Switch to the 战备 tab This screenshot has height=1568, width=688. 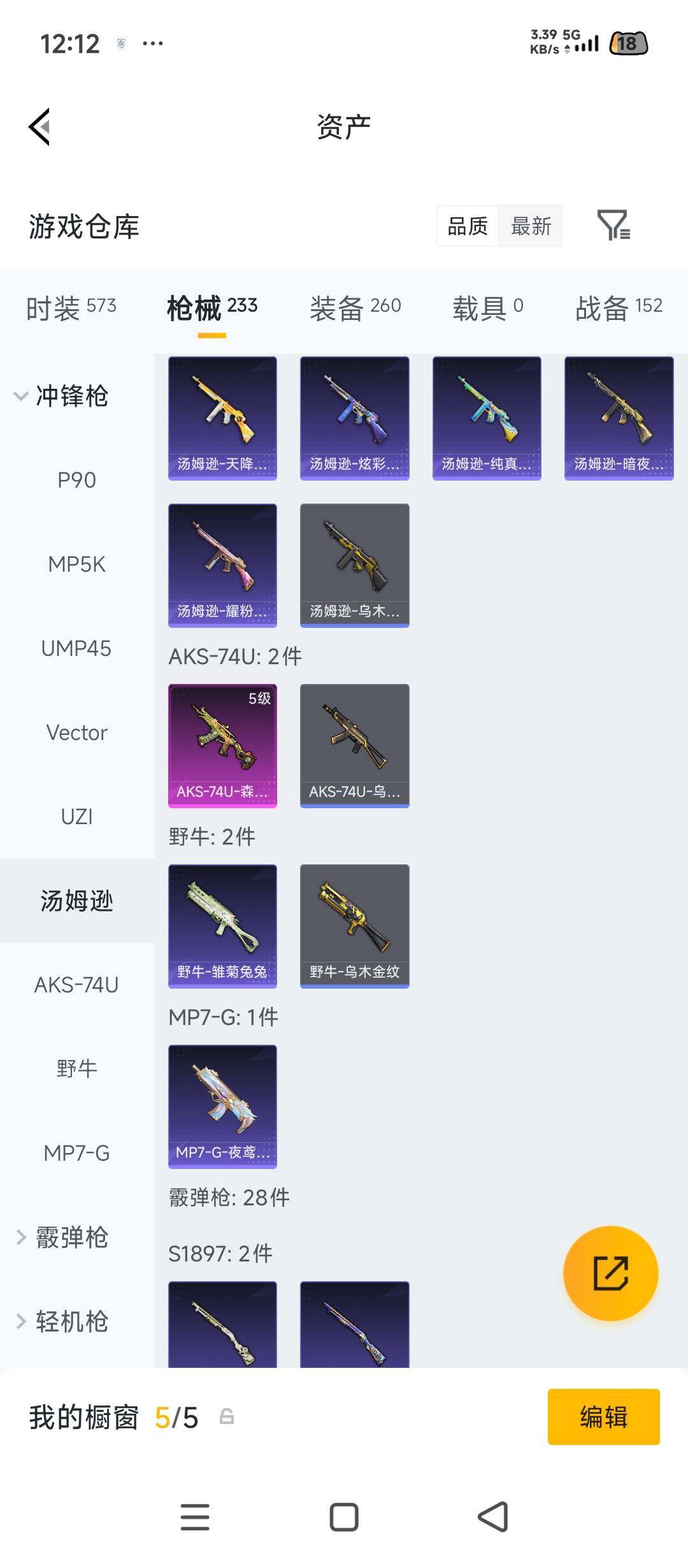(x=619, y=307)
